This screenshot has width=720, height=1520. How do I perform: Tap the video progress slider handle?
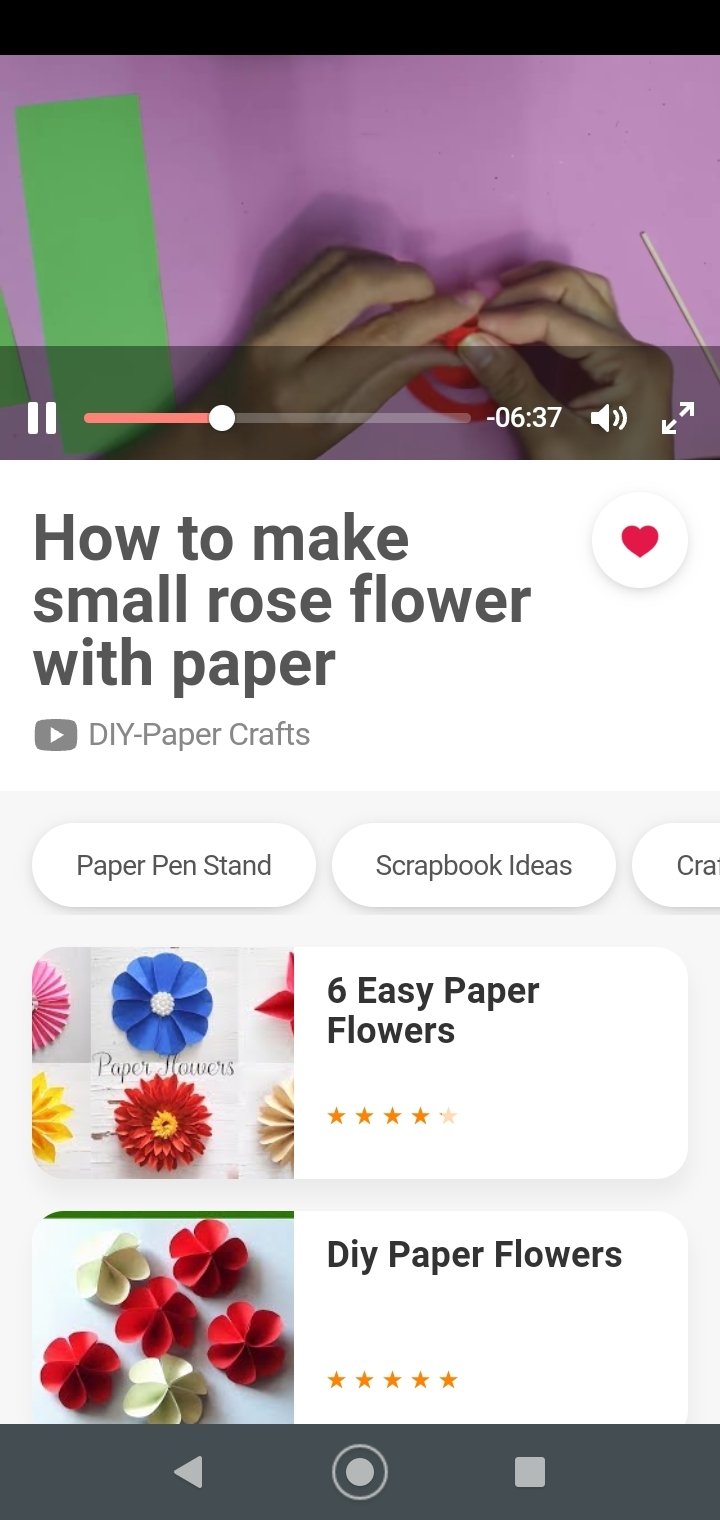tap(222, 418)
